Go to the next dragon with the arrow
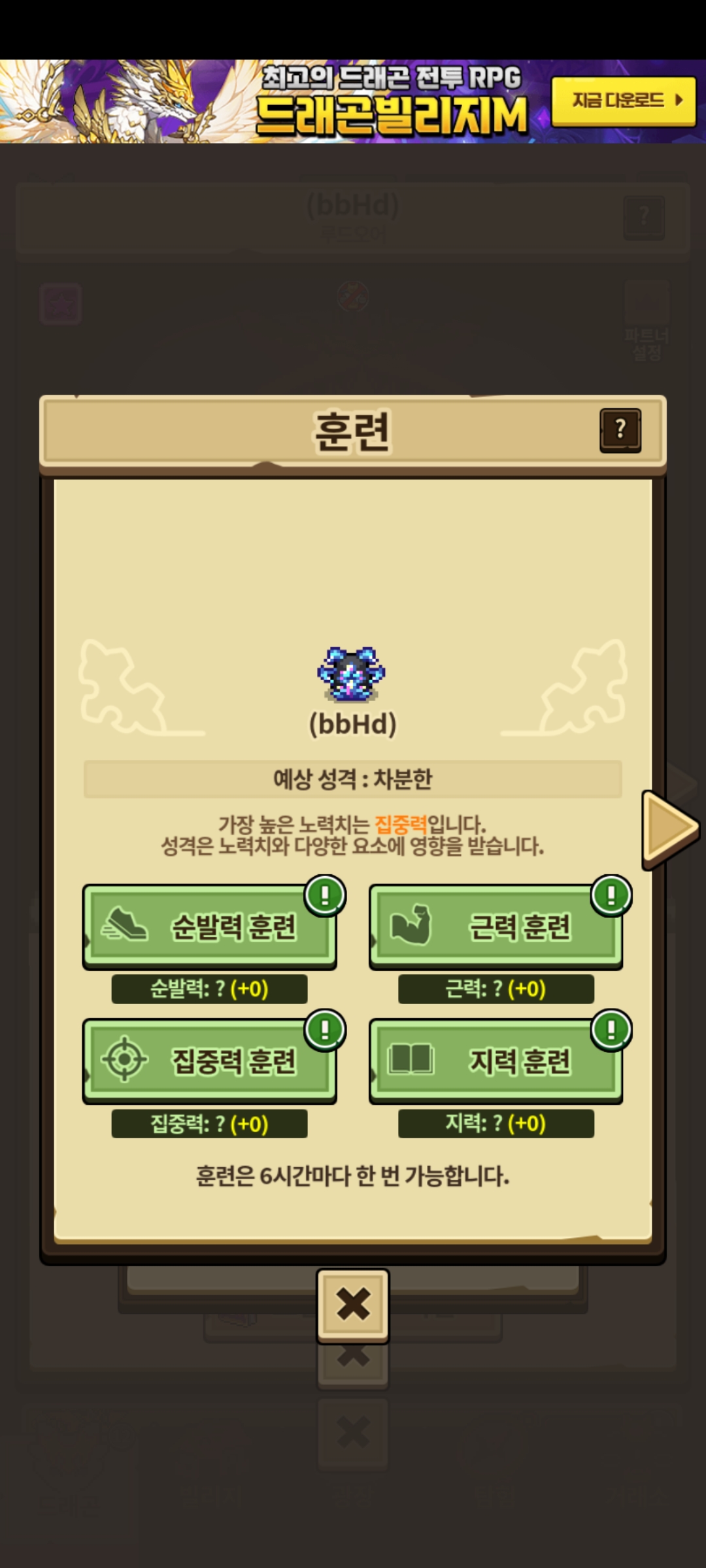Screen dimensions: 706x1568 point(671,828)
